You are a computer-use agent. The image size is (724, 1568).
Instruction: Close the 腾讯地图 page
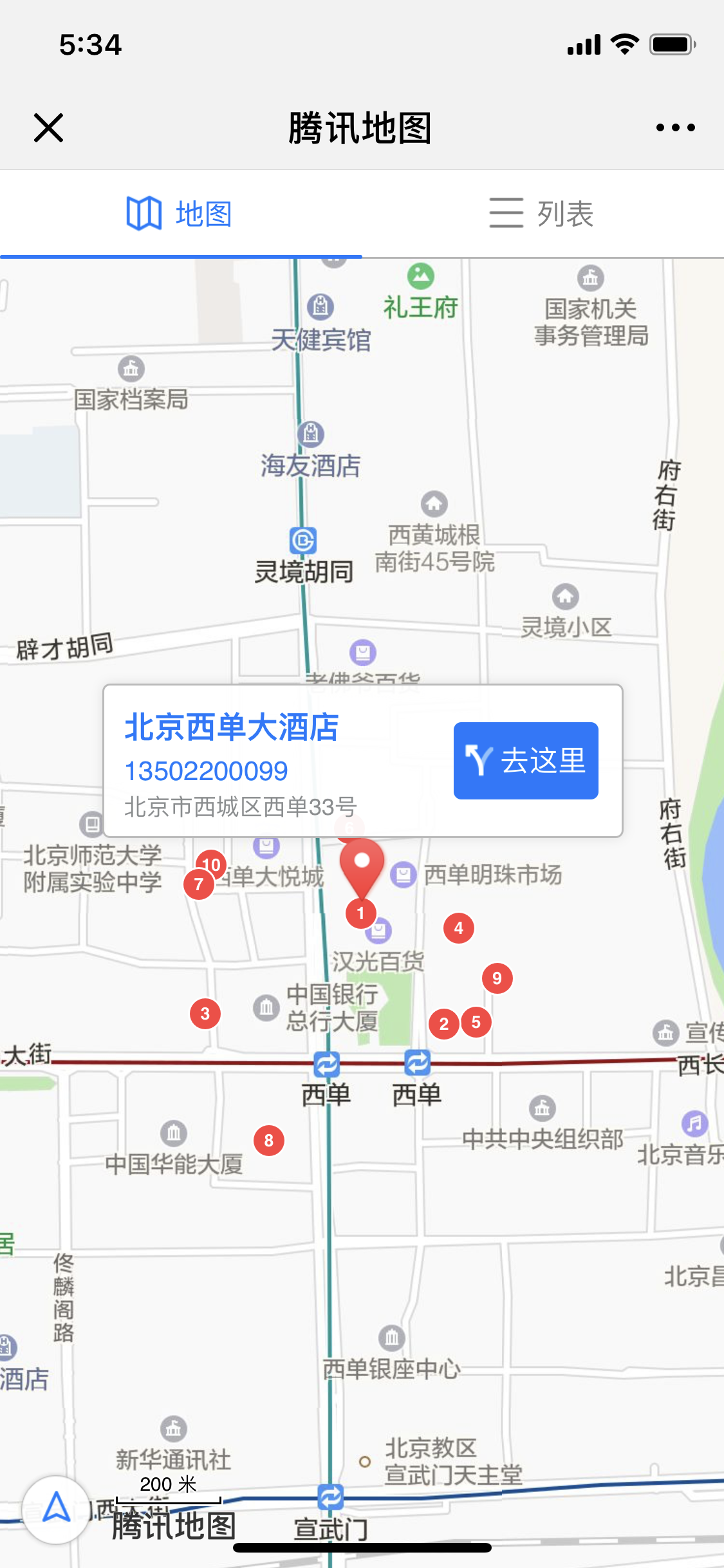point(48,127)
